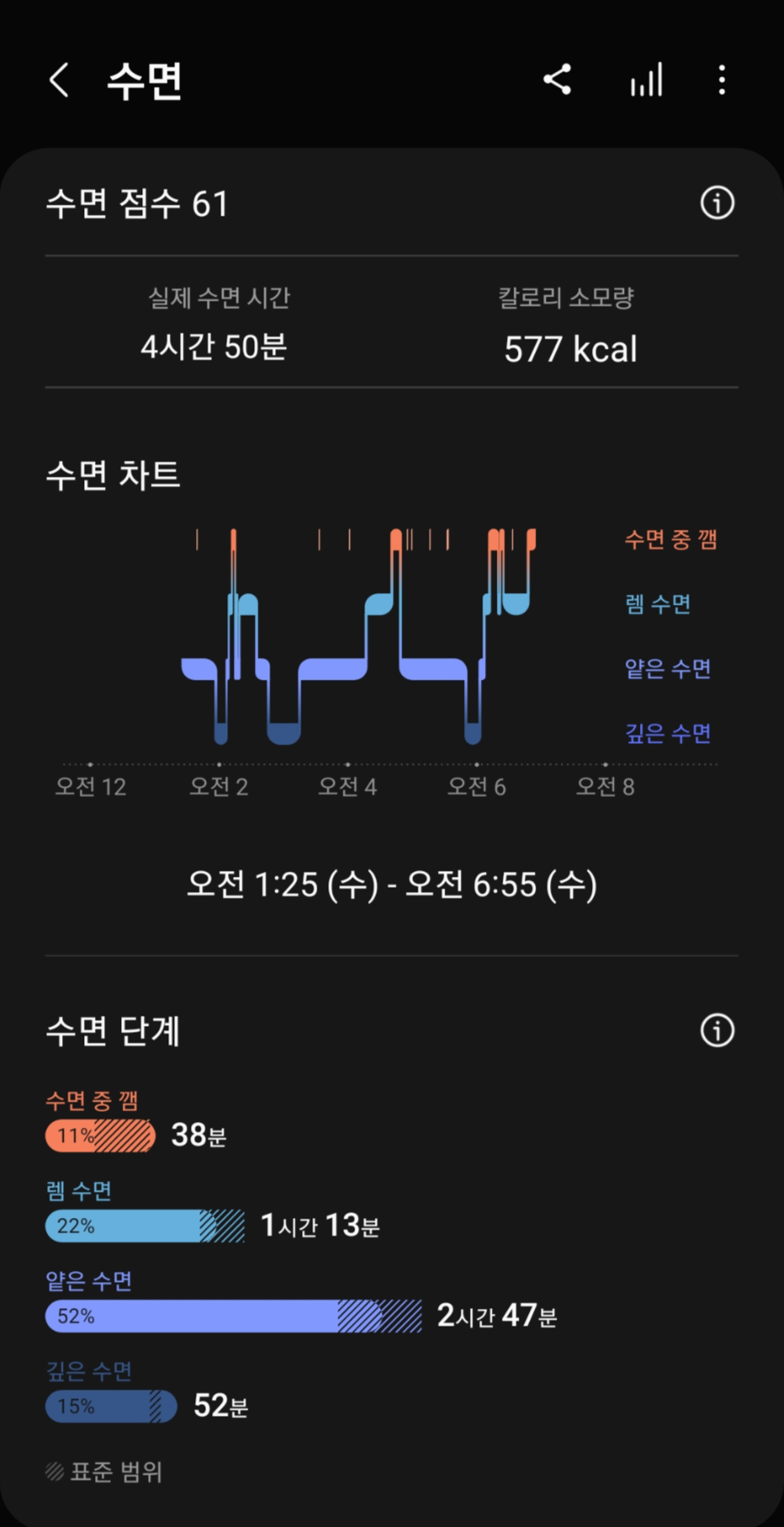Screen dimensions: 784x1527
Task: Share the sleep report
Action: click(557, 80)
